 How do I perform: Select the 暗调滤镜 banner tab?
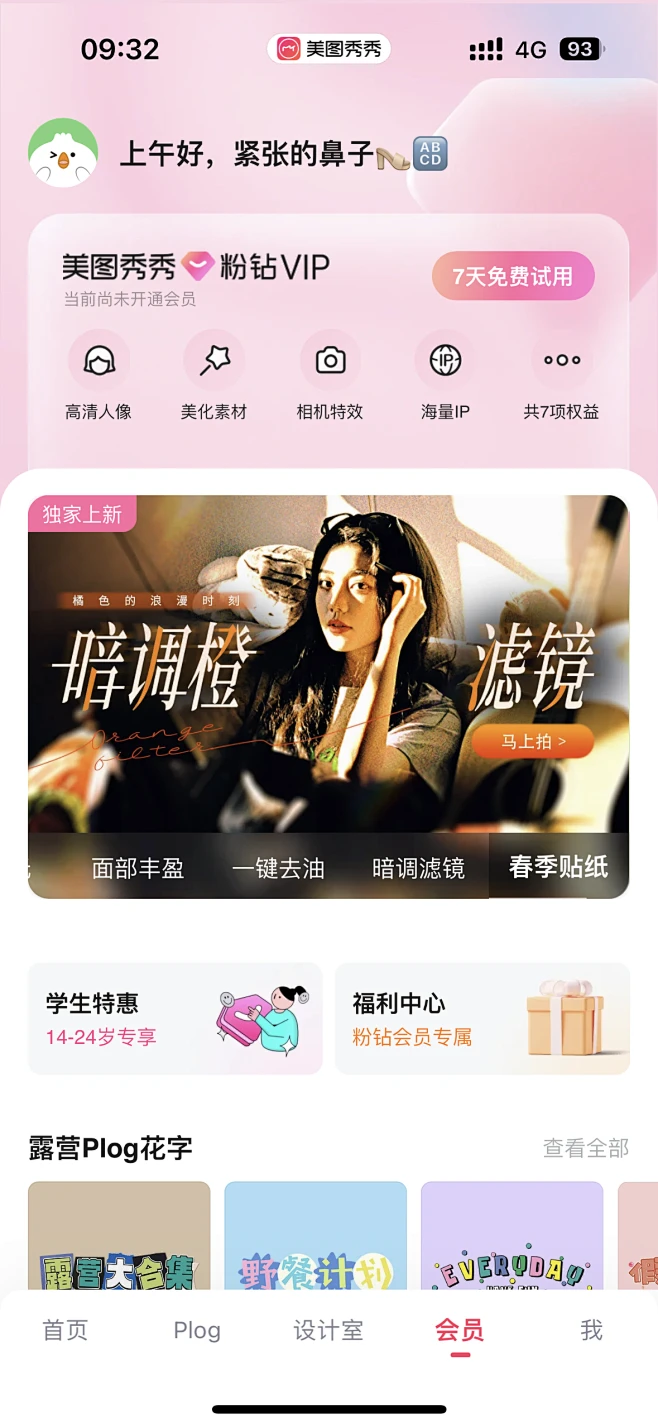418,868
